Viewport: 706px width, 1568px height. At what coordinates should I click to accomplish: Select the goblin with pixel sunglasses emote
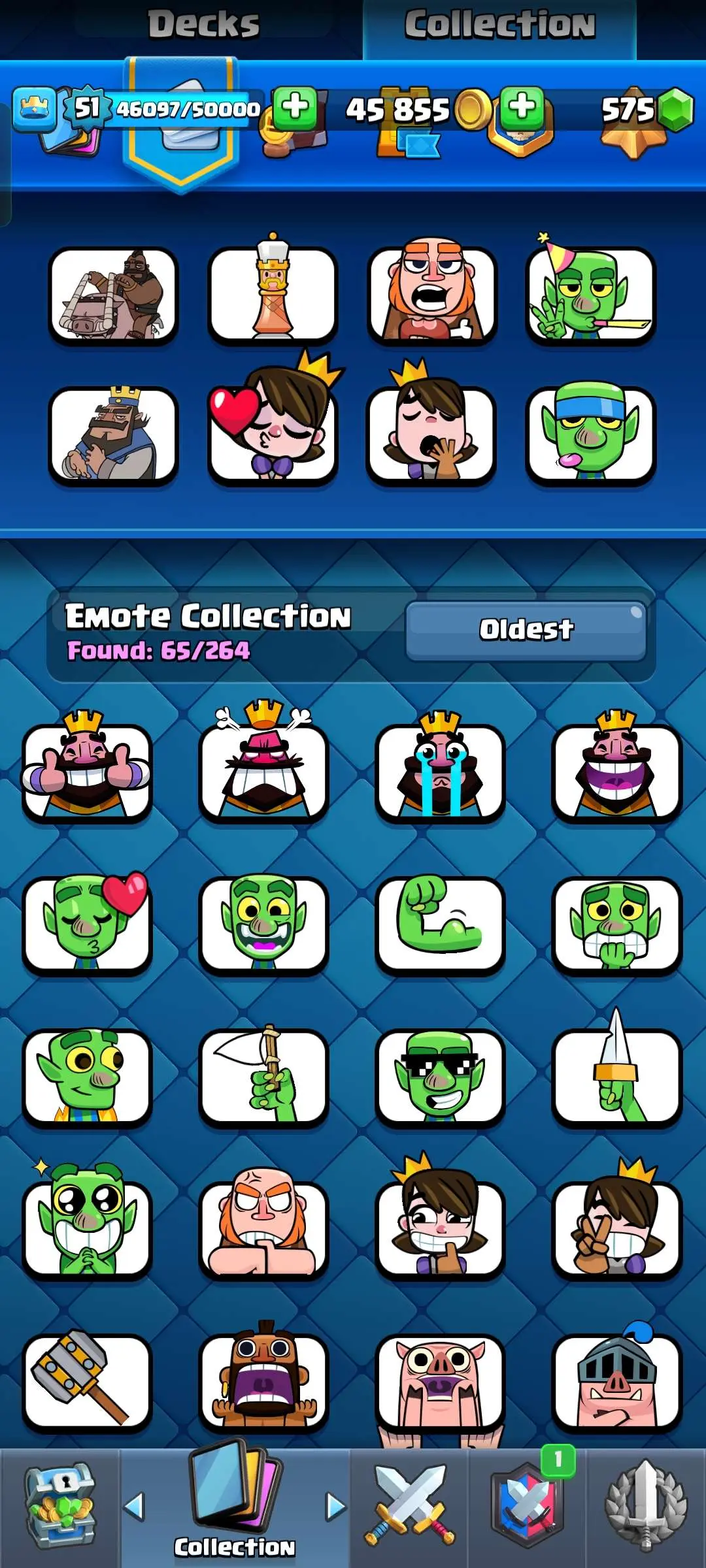(x=440, y=1075)
